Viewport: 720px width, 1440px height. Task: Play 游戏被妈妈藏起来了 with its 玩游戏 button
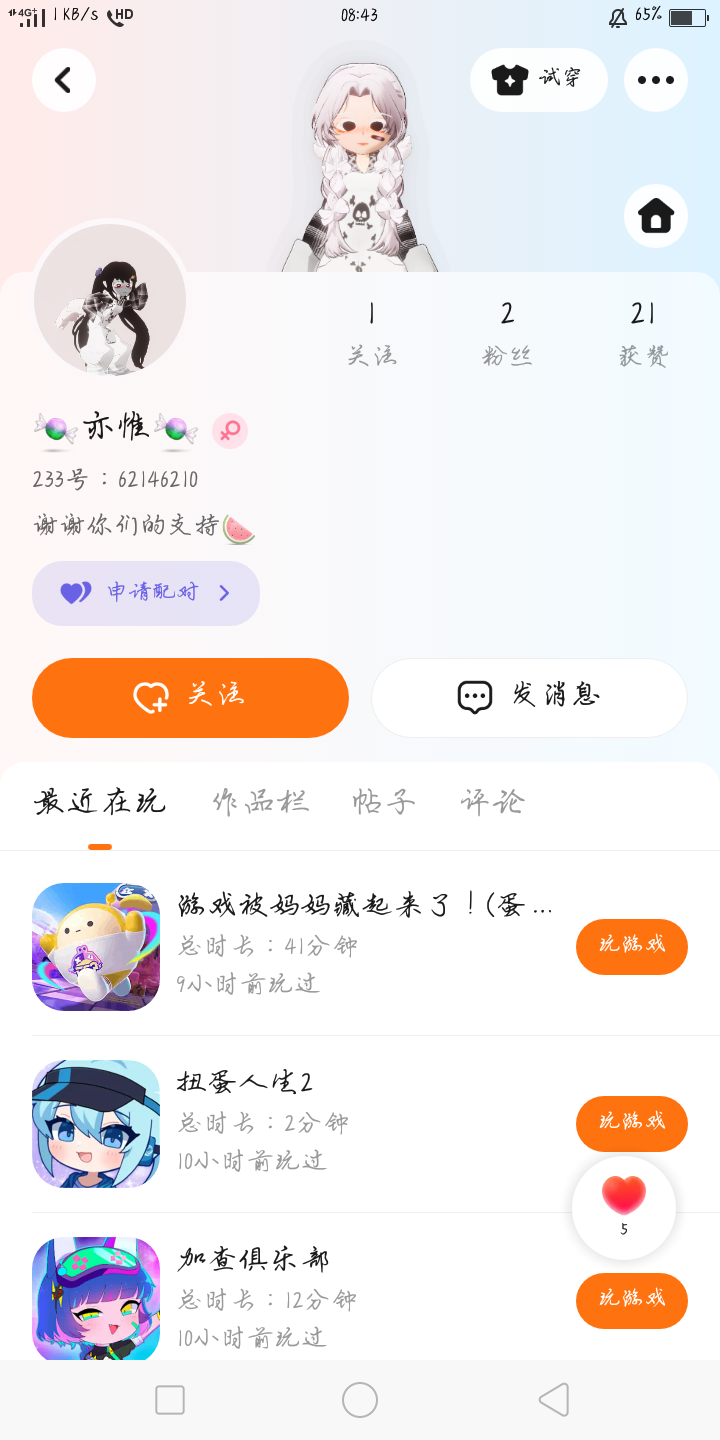coord(631,946)
